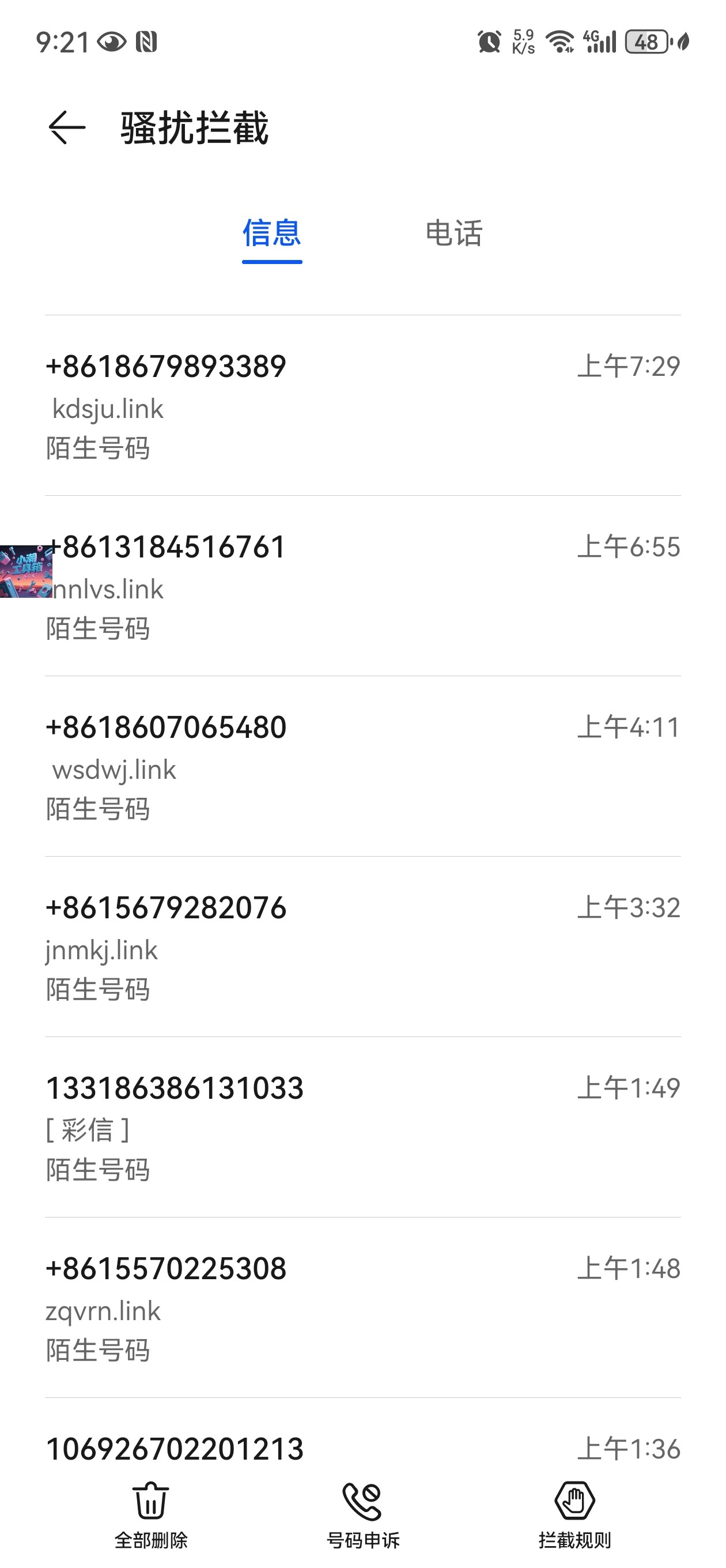This screenshot has height=1568, width=726.
Task: View message from +8615570225308
Action: 362,1307
